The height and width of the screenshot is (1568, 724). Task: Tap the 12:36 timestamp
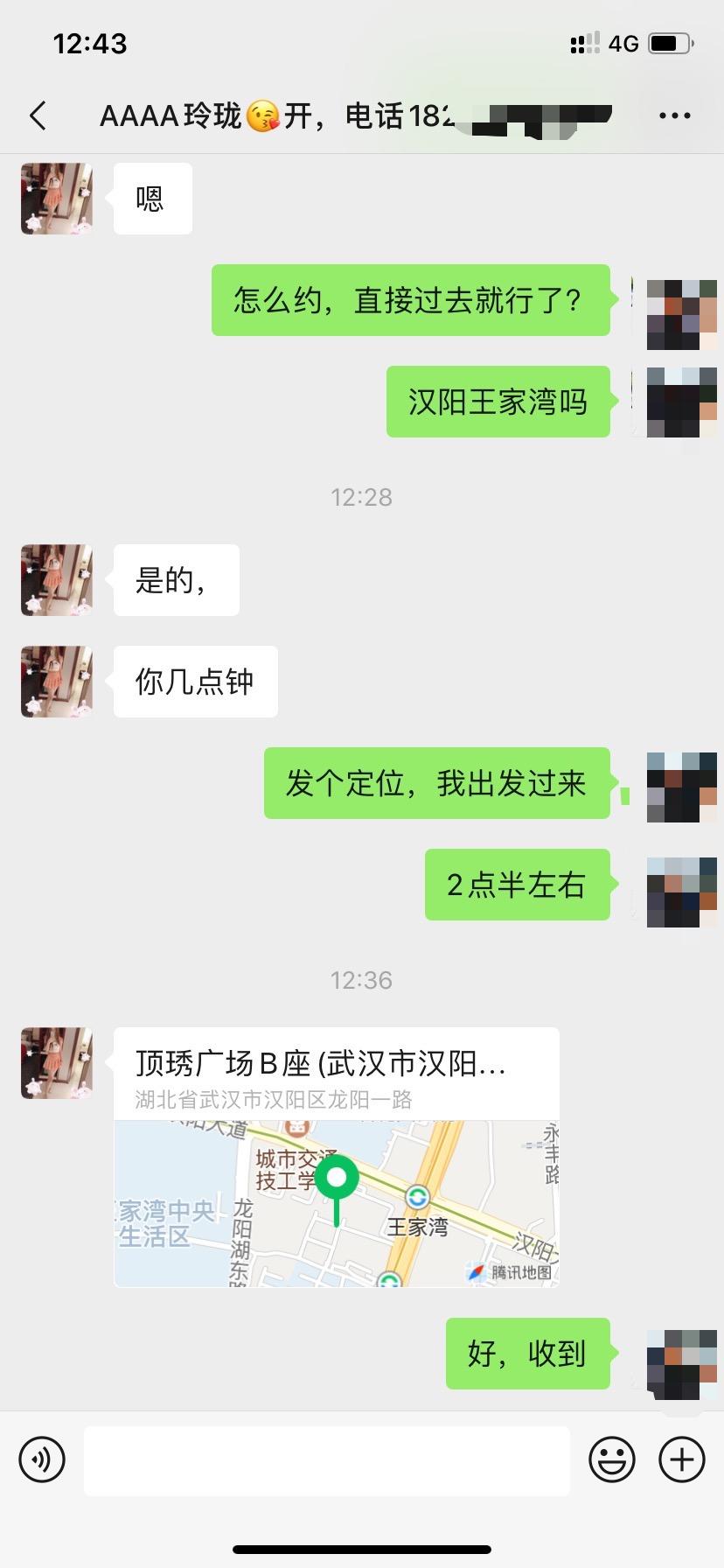[361, 980]
